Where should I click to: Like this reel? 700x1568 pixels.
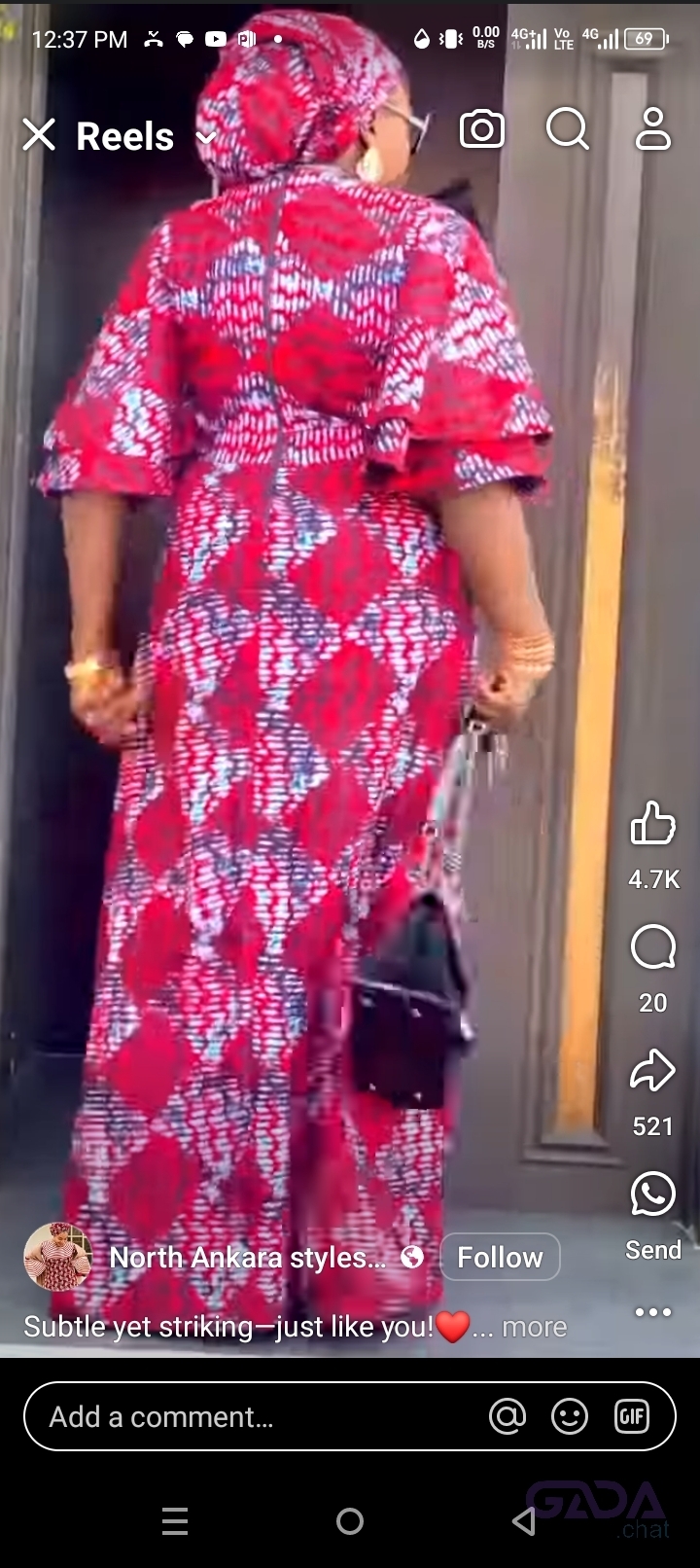(x=652, y=824)
